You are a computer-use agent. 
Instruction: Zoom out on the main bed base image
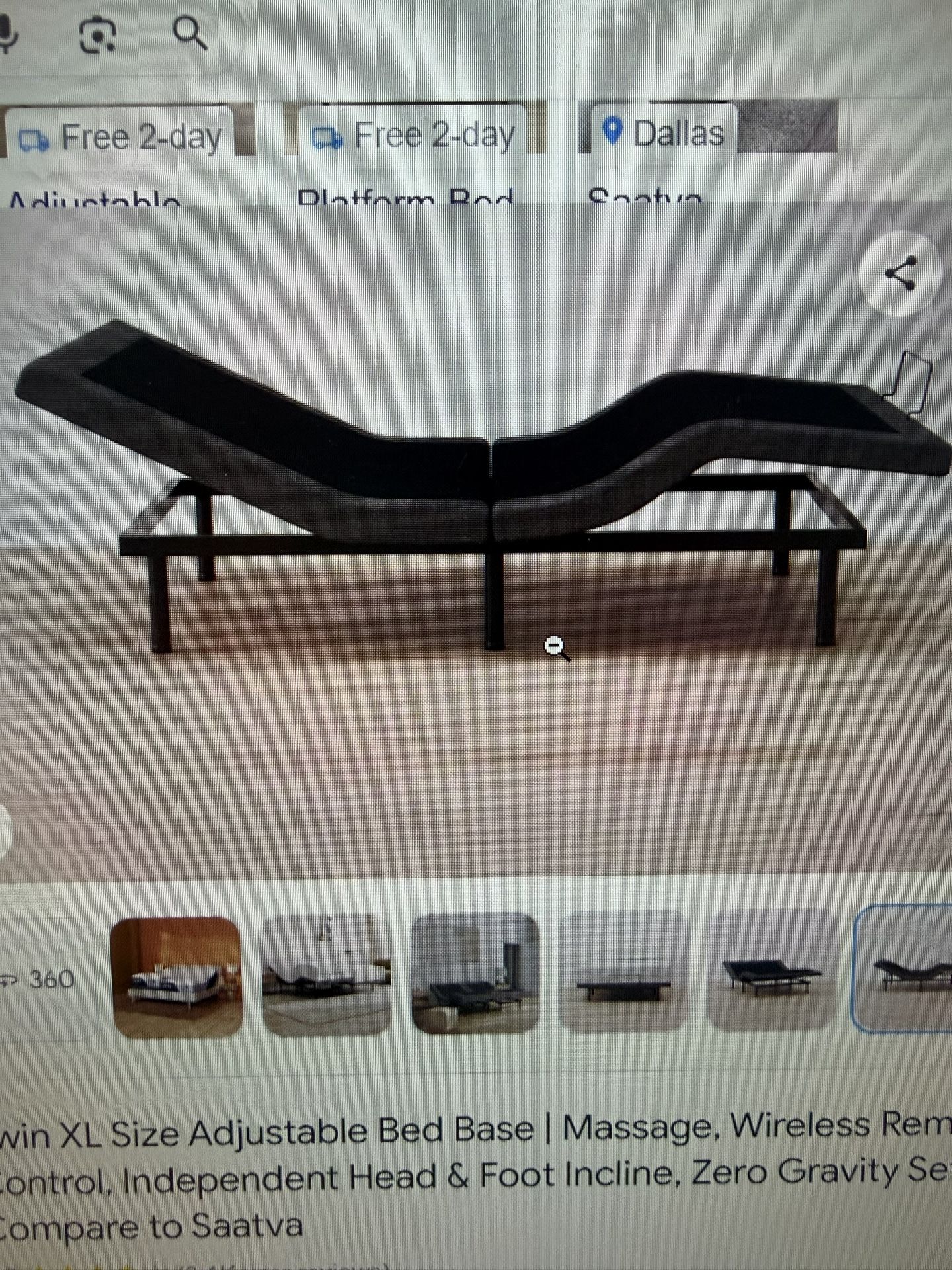[x=557, y=648]
